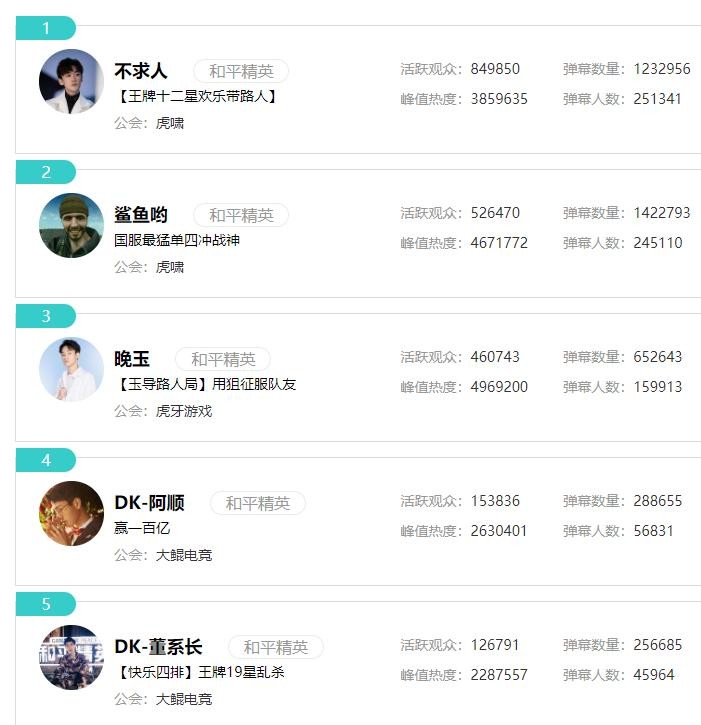701x725 pixels.
Task: View 鲨鱼哟's profile avatar
Action: tap(71, 225)
